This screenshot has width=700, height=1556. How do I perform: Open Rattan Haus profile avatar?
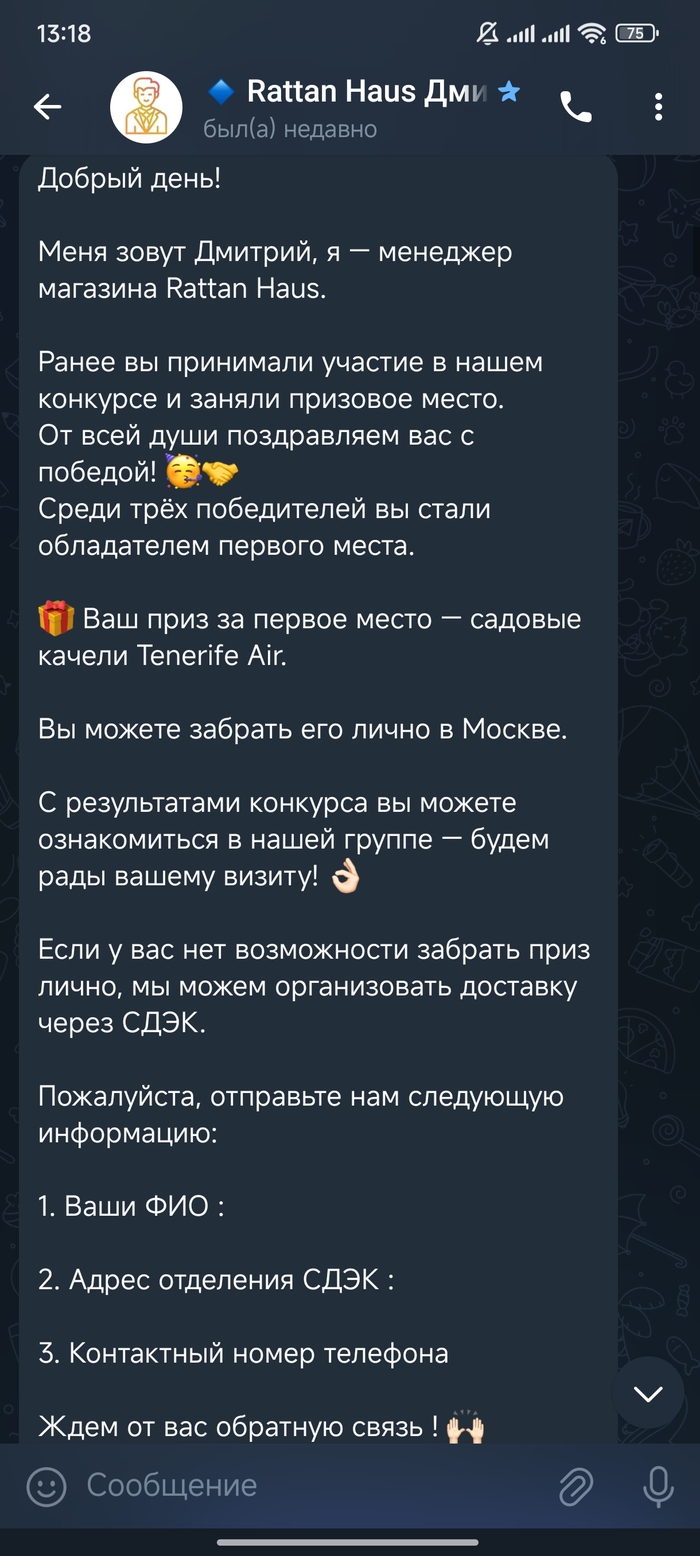click(x=146, y=107)
